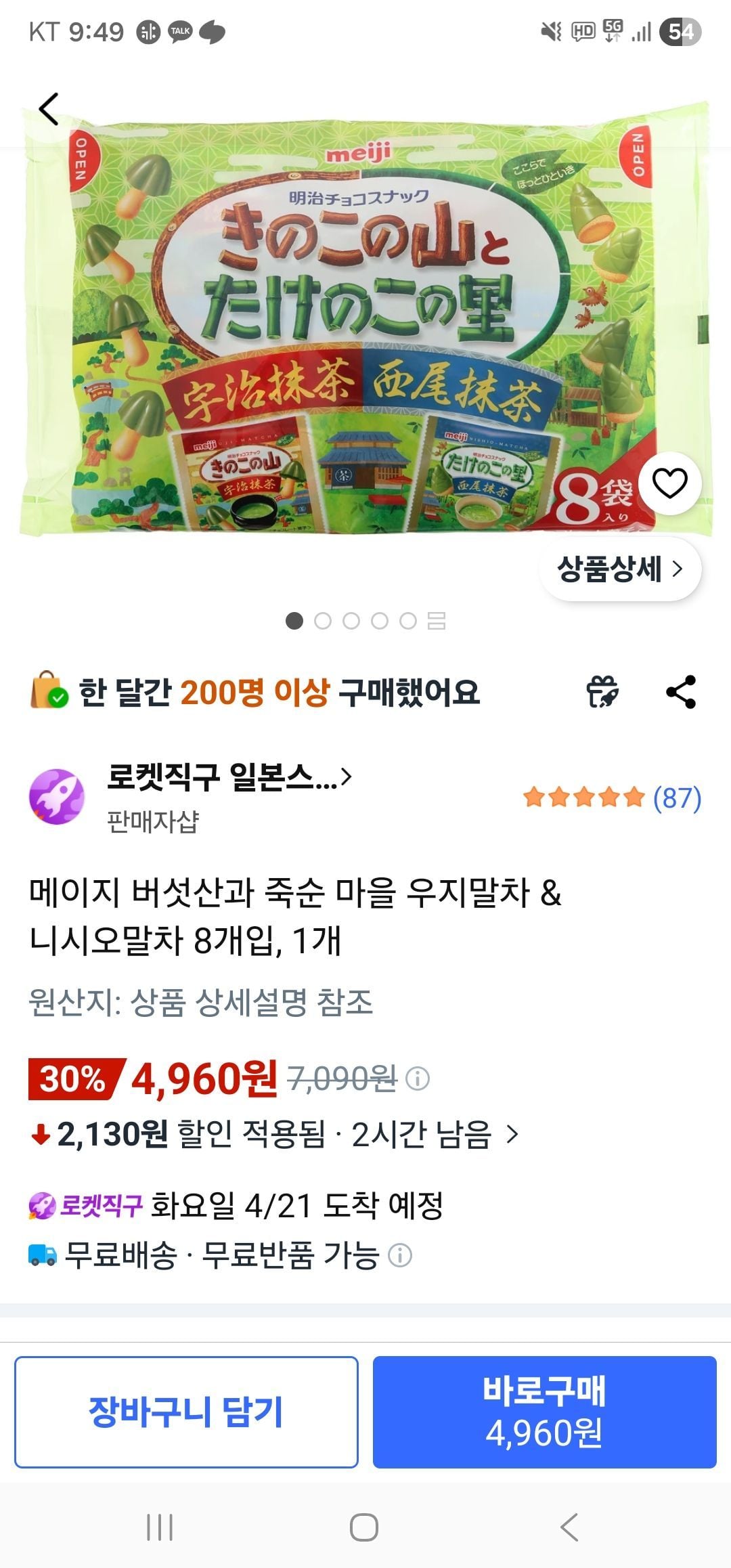The height and width of the screenshot is (1568, 731).
Task: Buy now with 바로구매 4,960원
Action: (544, 1412)
